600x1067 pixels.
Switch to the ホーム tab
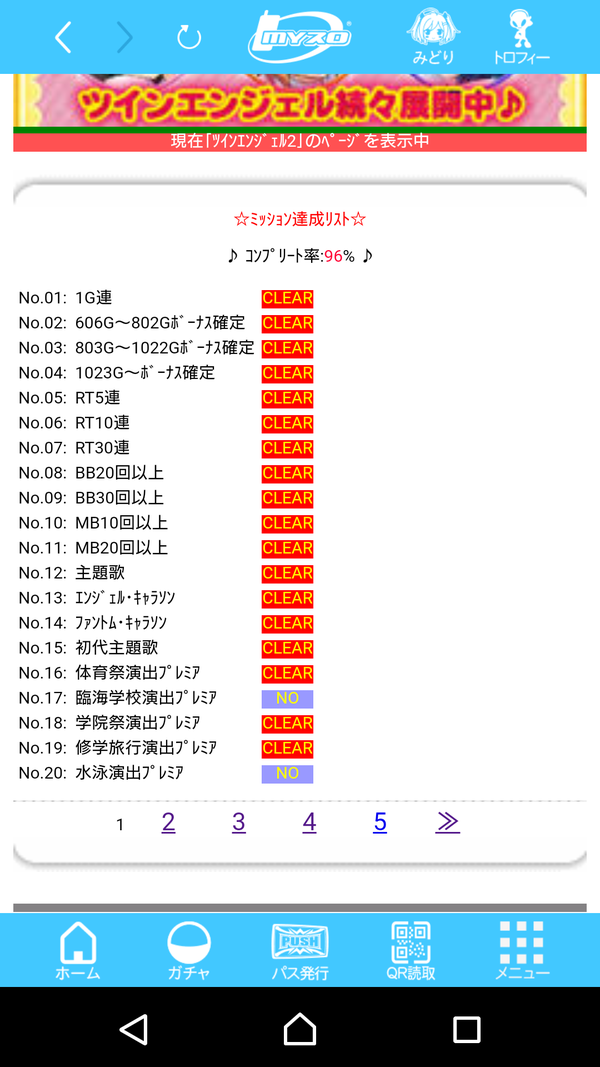(78, 951)
